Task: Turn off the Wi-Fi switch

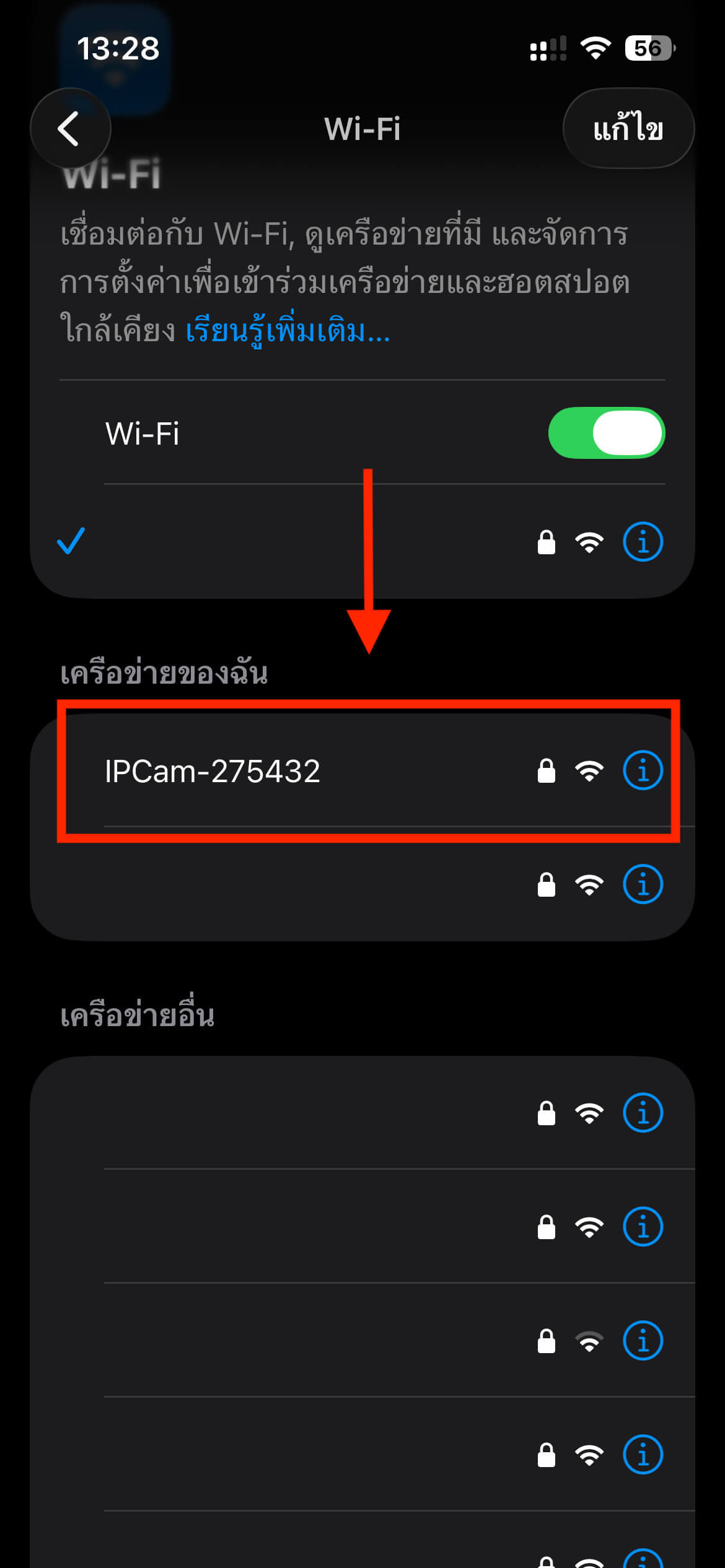Action: (x=606, y=433)
